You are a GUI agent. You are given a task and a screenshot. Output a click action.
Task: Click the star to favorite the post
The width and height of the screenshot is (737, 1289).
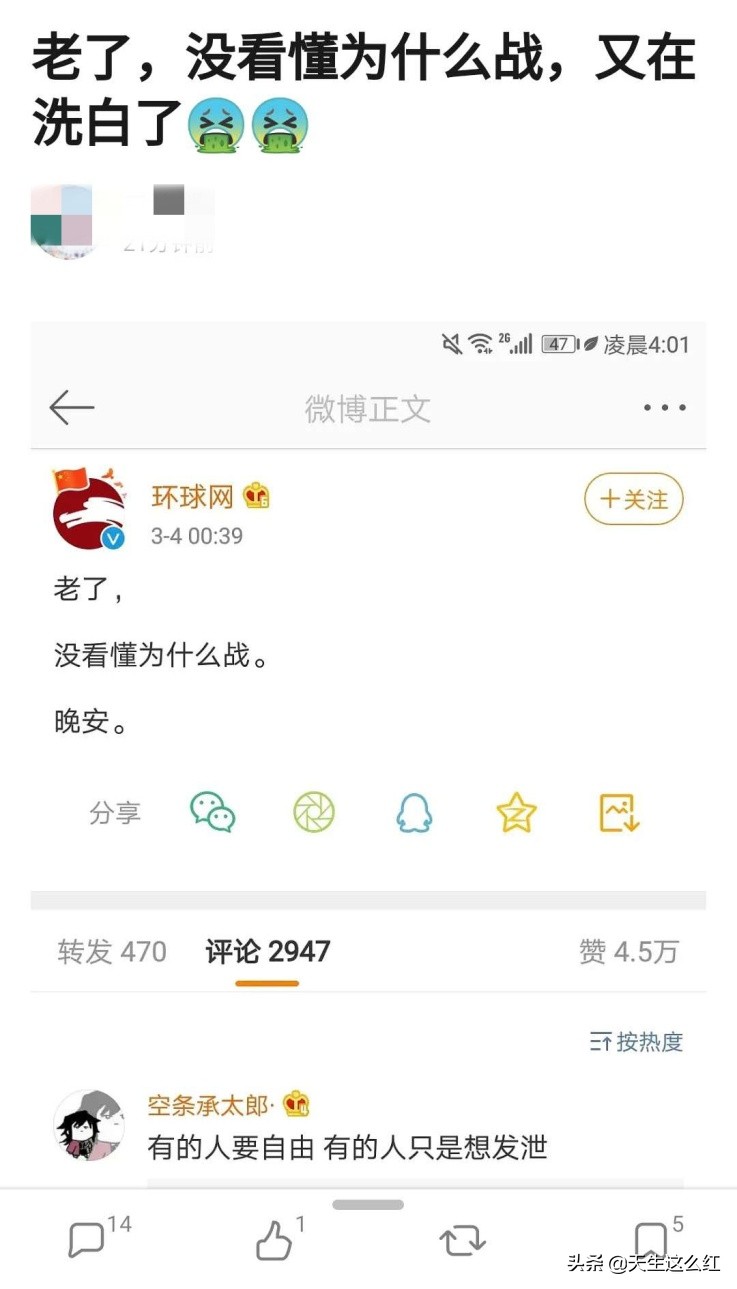[x=516, y=813]
